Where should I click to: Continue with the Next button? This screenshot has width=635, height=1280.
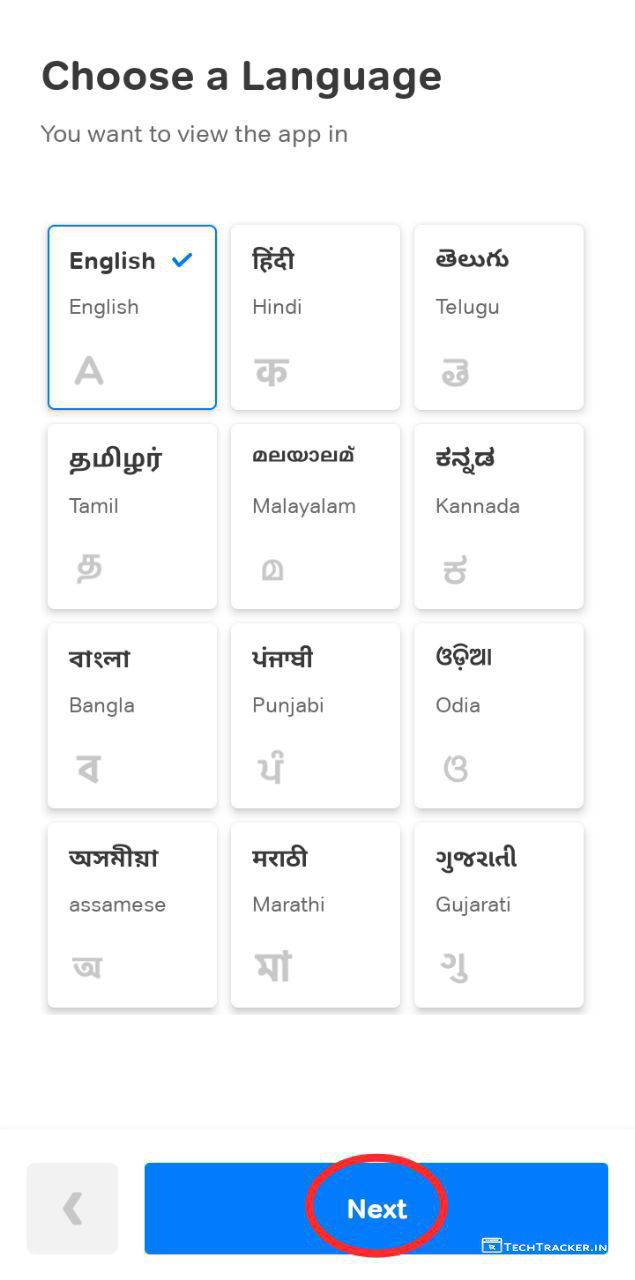[376, 1208]
